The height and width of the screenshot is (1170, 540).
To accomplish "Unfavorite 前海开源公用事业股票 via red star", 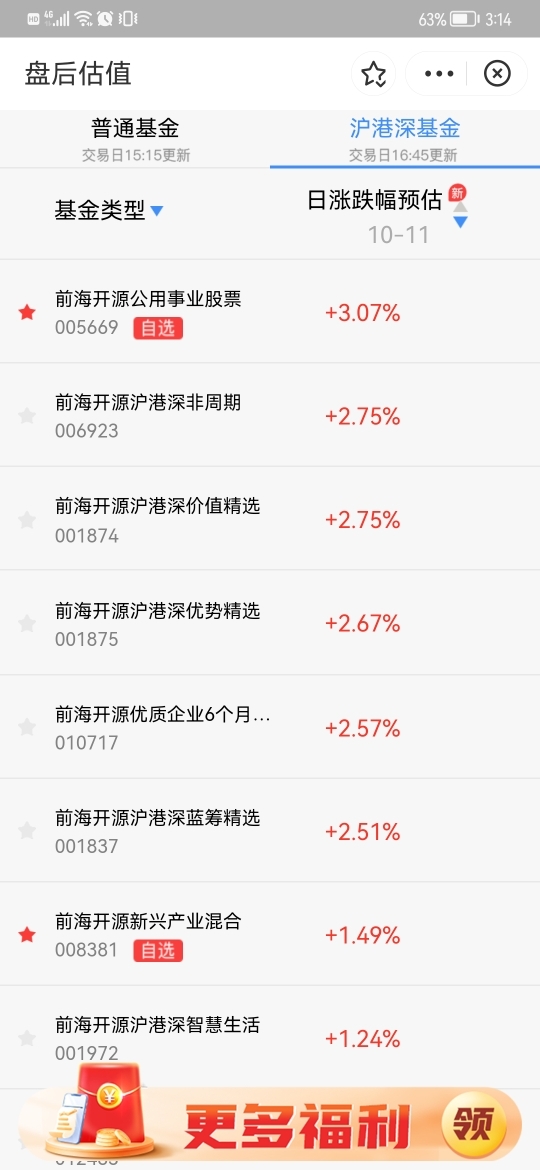I will click(27, 313).
